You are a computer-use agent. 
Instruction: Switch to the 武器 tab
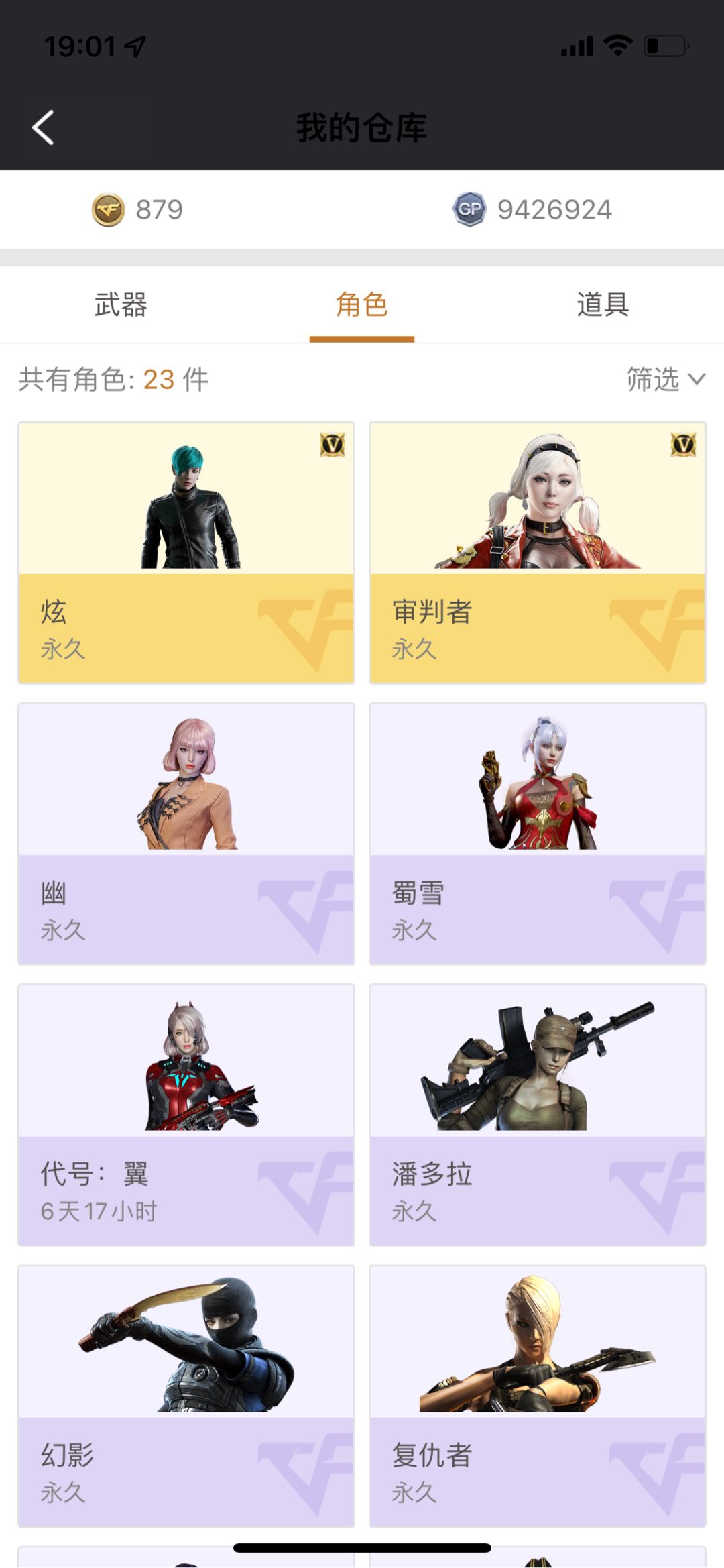click(x=121, y=304)
